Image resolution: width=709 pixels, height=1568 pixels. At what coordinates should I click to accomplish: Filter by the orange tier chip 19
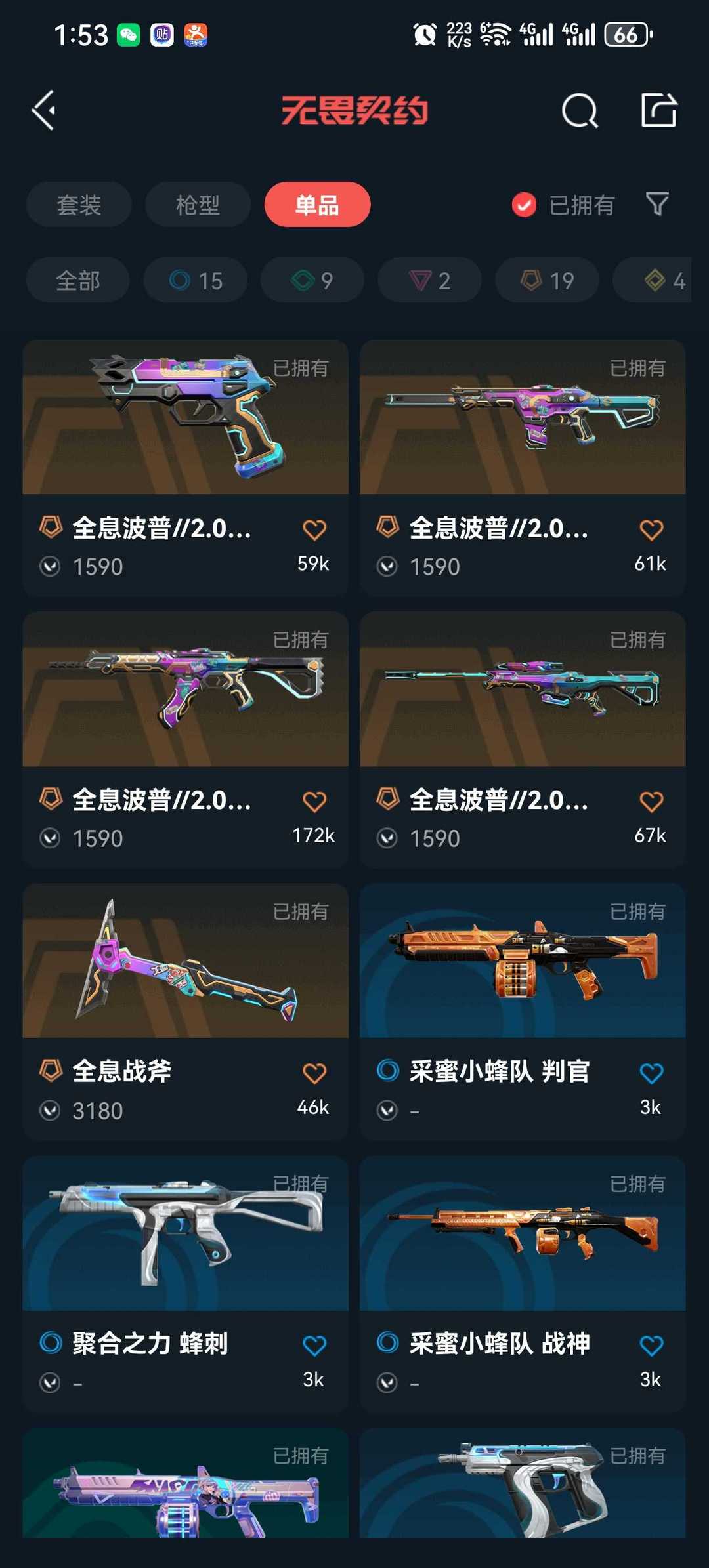(547, 281)
